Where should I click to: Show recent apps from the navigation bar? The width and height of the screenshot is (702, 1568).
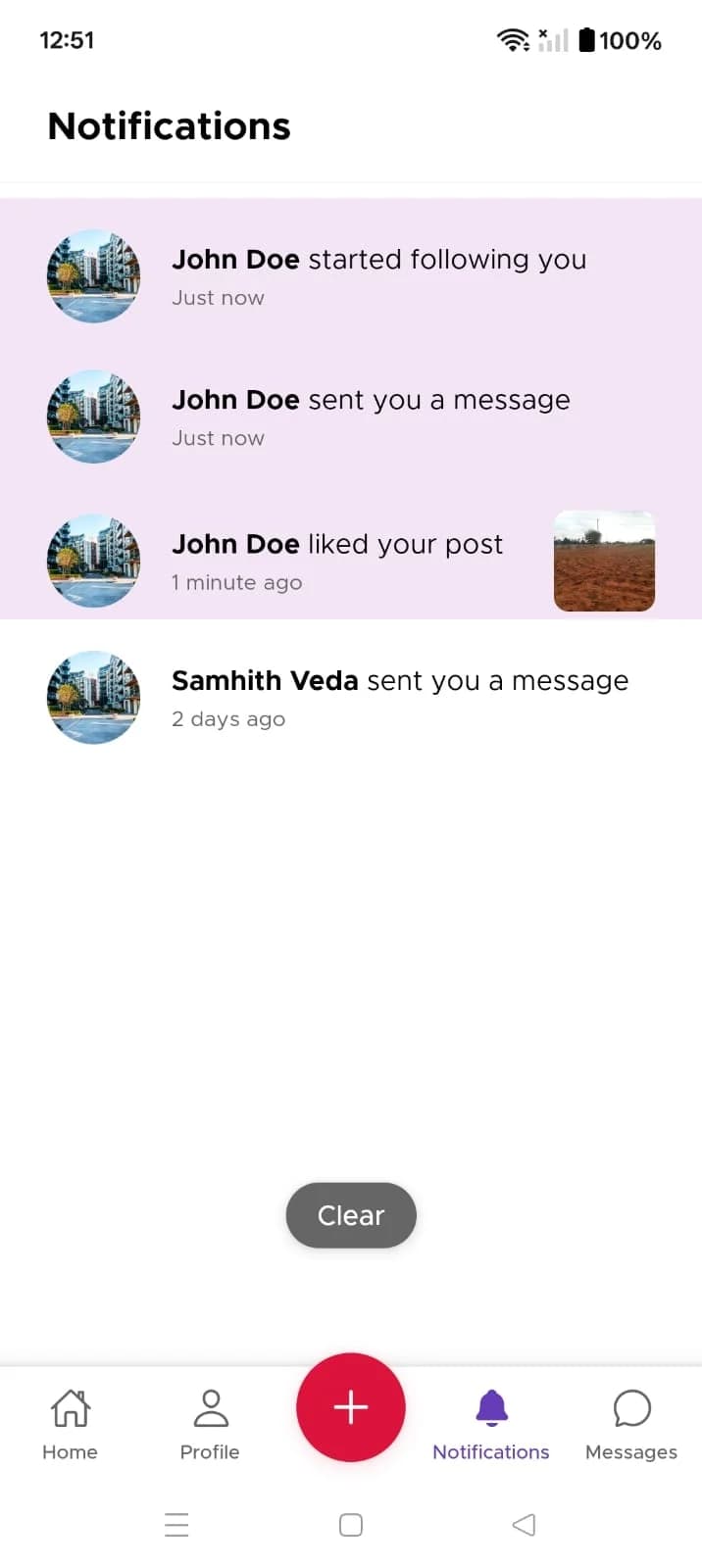(176, 1525)
